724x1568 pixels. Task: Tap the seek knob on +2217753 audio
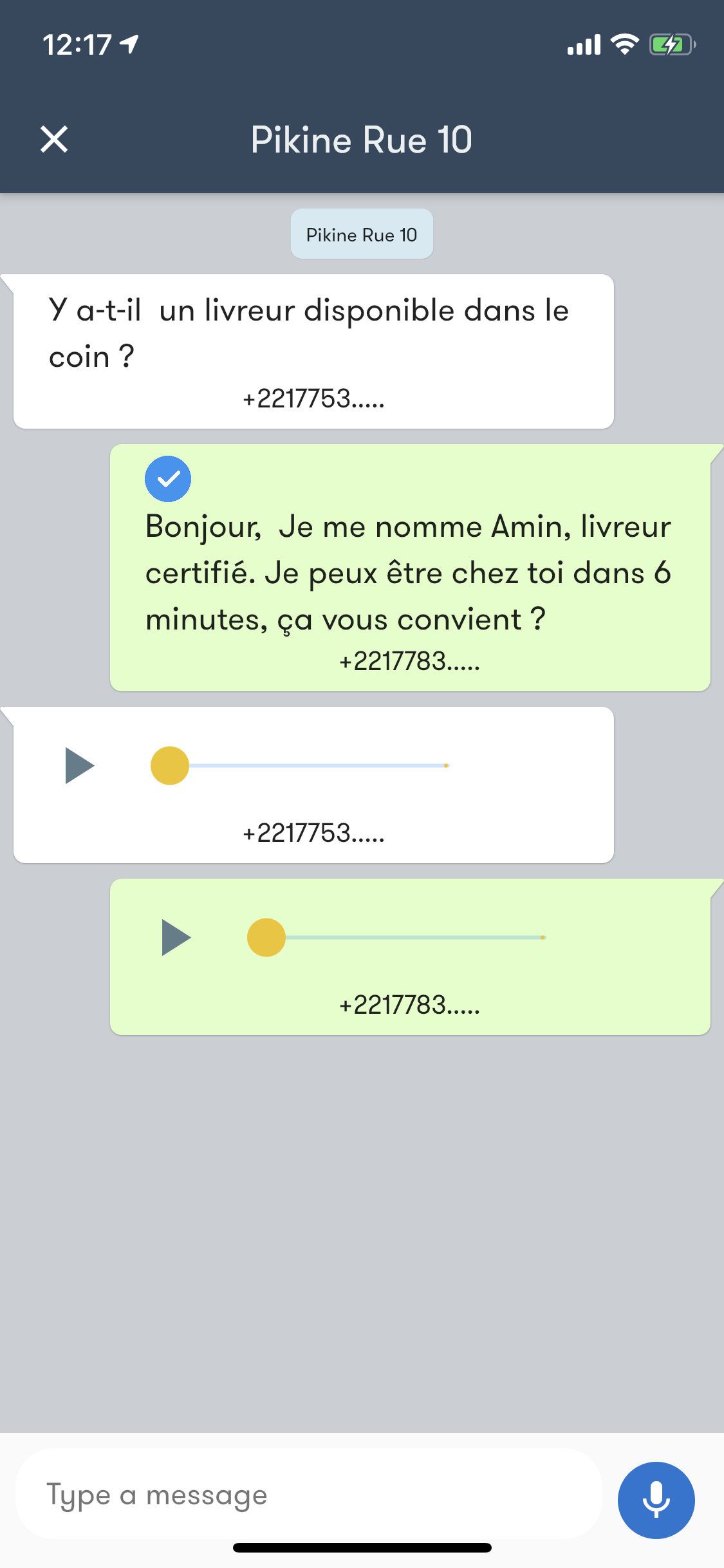point(170,765)
